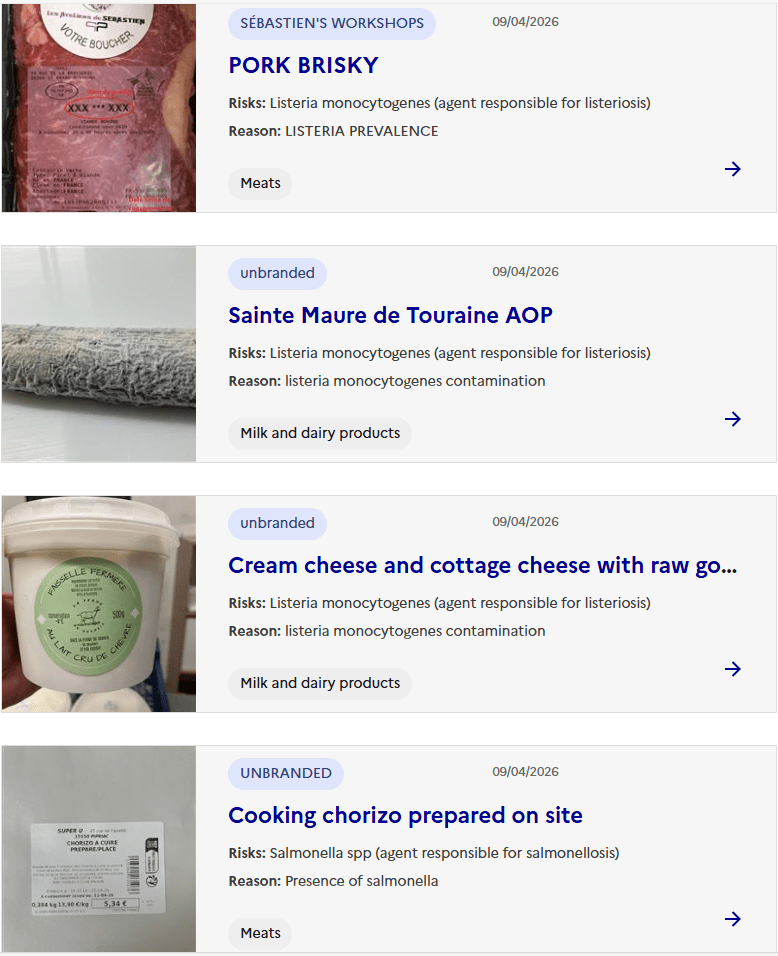Tap the arrow on the PORK BRISKY card
The width and height of the screenshot is (778, 956).
point(733,169)
